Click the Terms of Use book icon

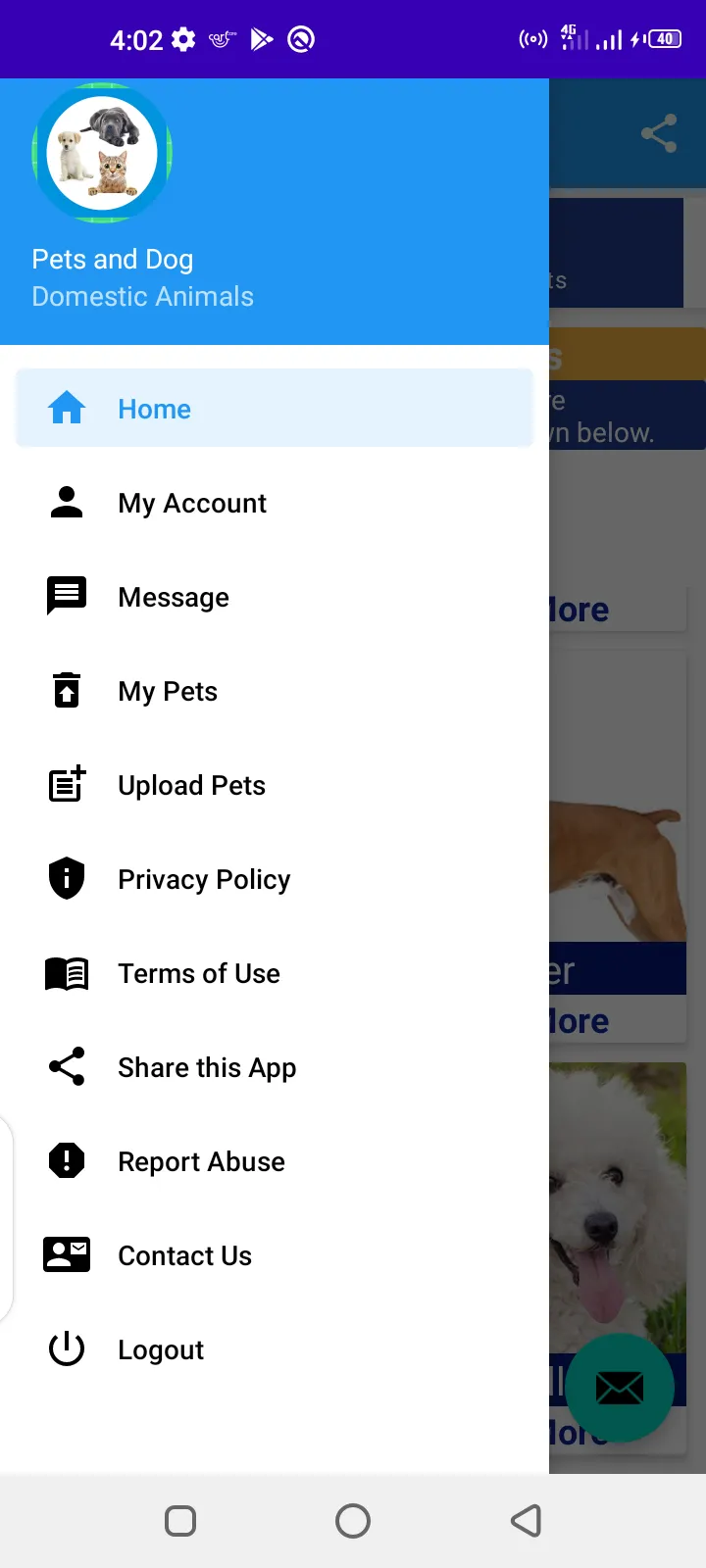66,972
